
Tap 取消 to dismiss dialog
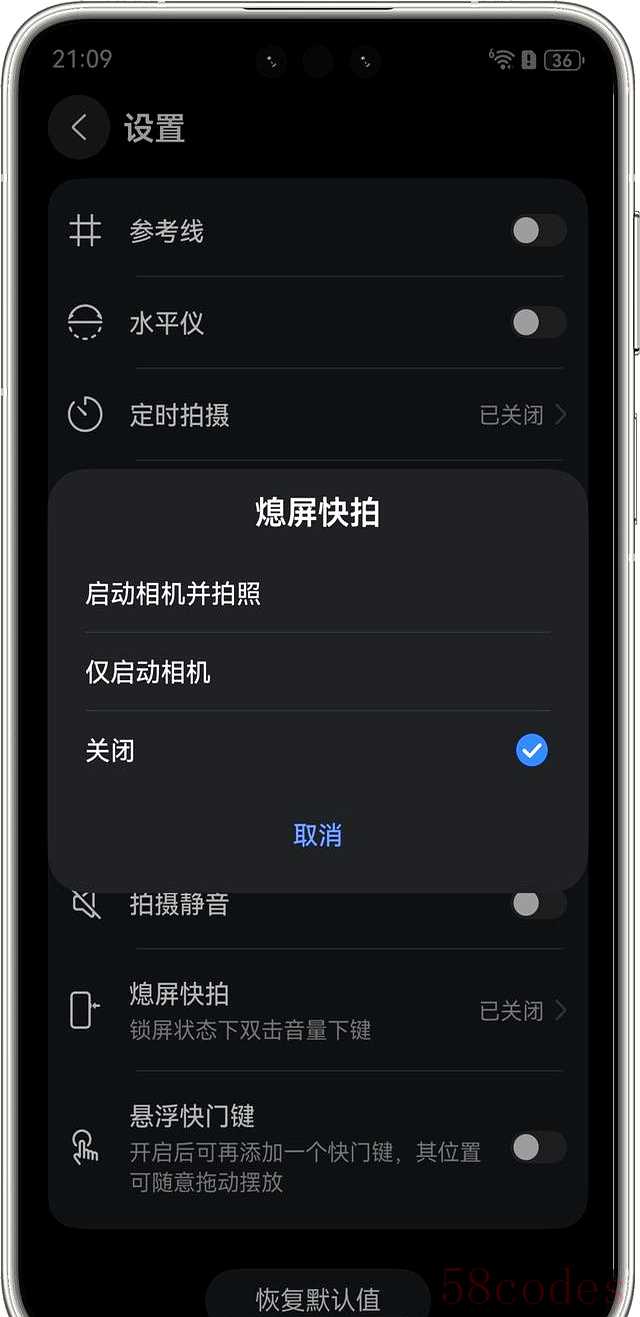coord(317,835)
